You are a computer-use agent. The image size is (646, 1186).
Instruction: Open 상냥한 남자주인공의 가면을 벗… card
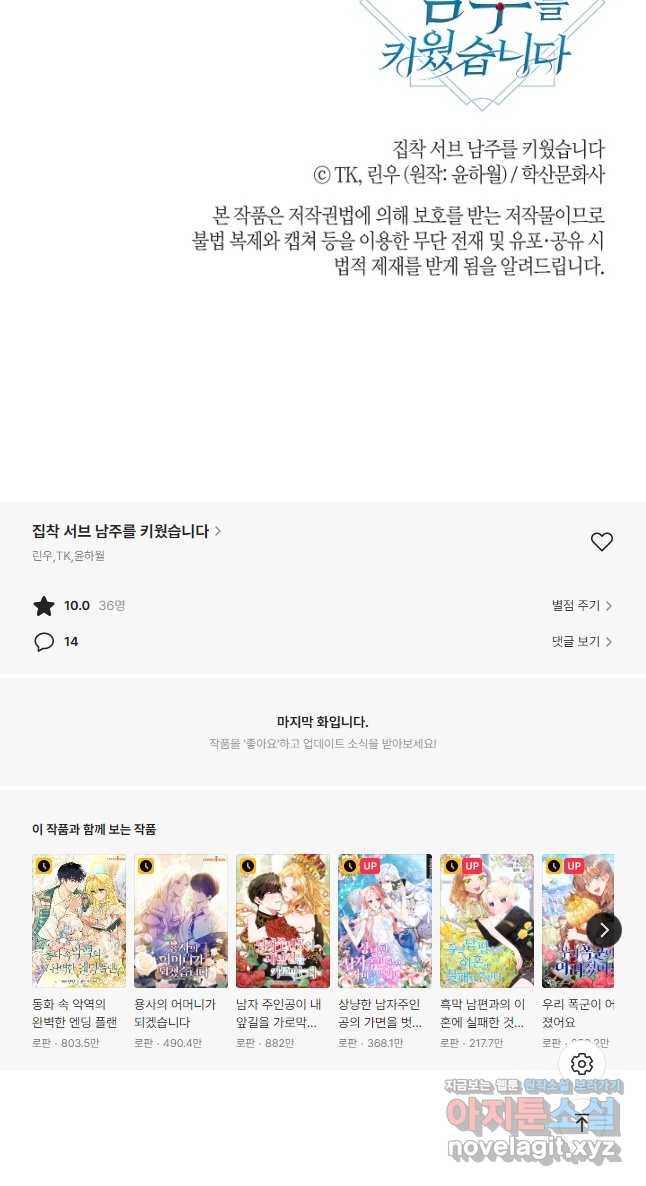[x=385, y=921]
